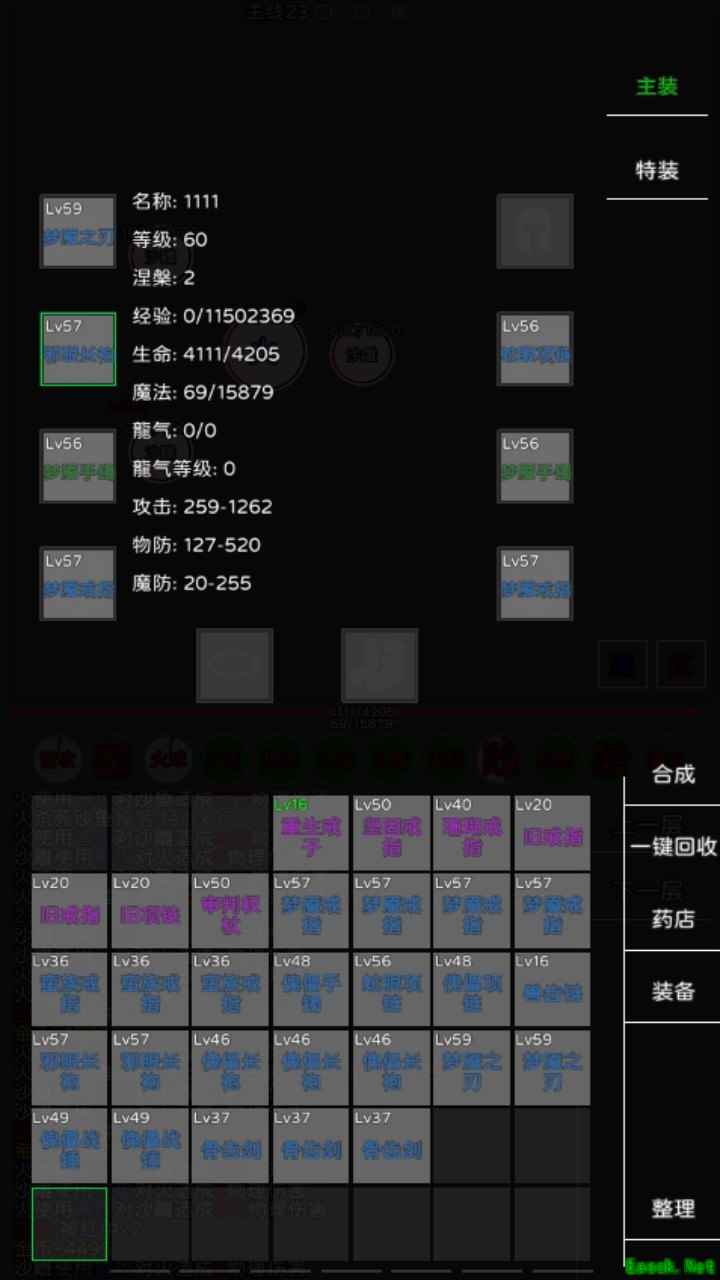Click the left arrow icon below the equipment panel
Viewport: 720px width, 1280px height.
point(235,665)
